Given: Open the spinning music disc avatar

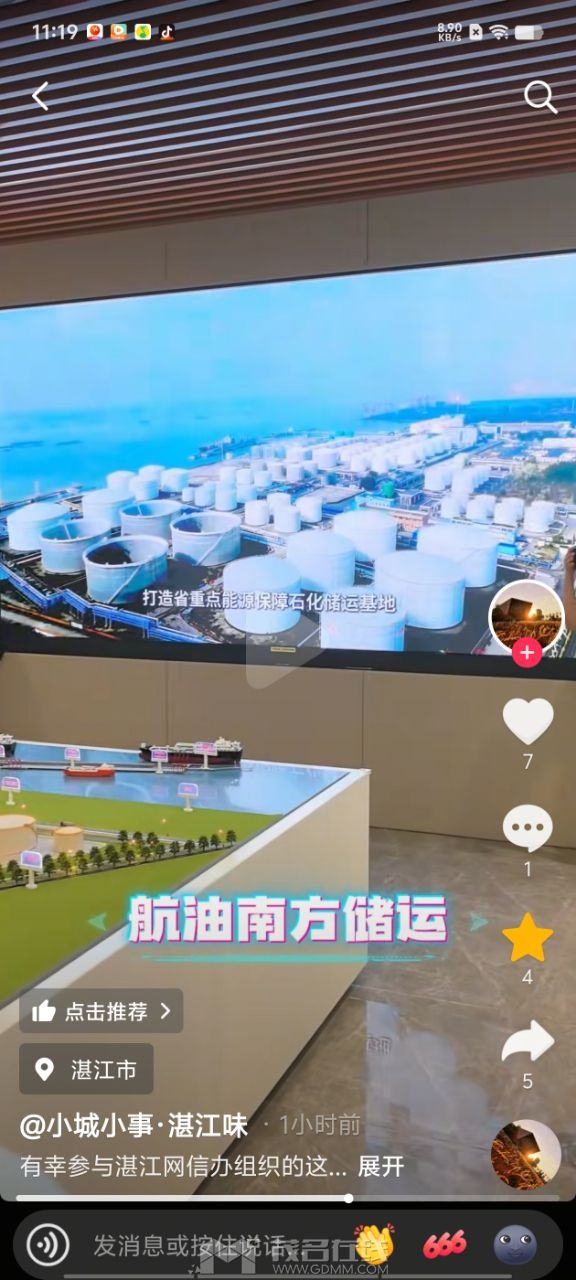Looking at the screenshot, I should coord(526,1154).
